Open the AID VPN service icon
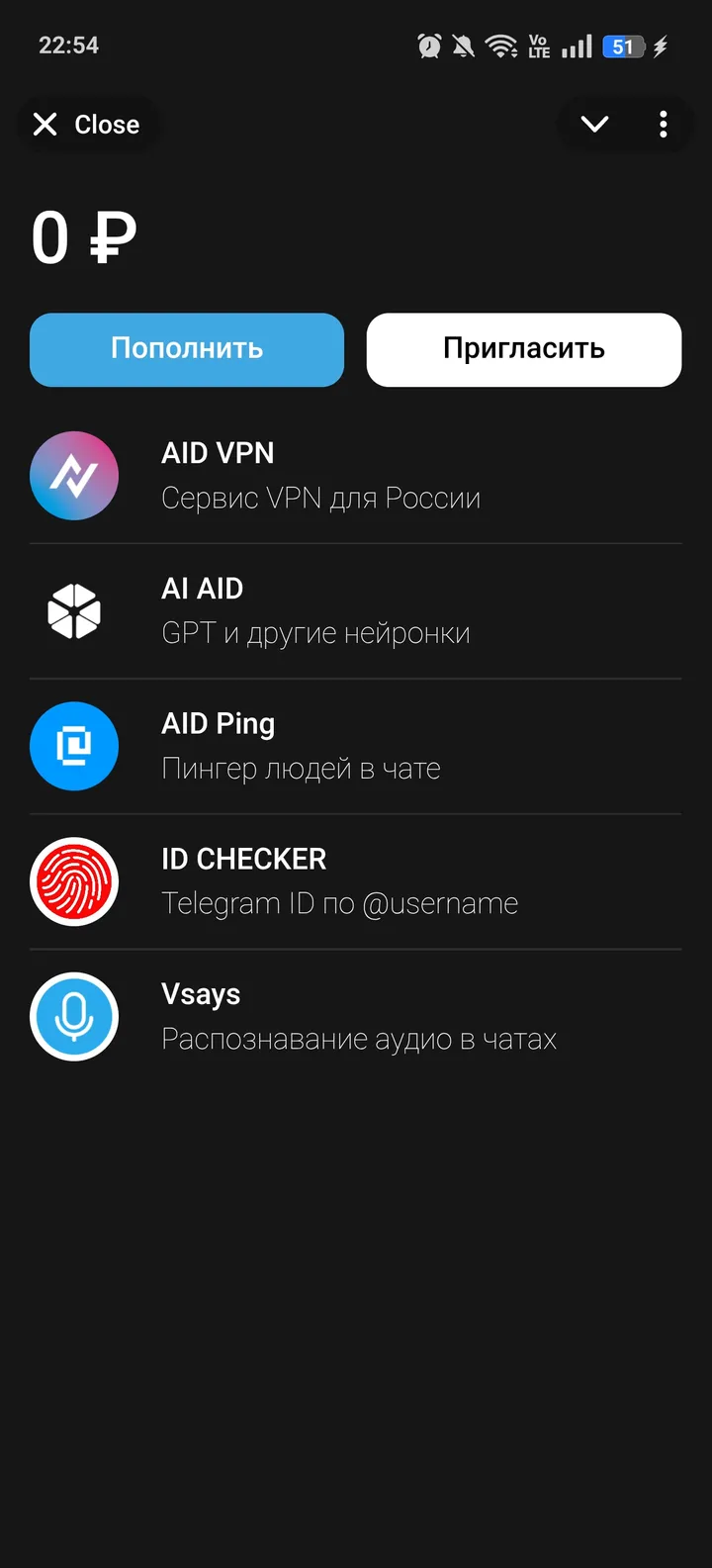The image size is (712, 1568). click(74, 476)
